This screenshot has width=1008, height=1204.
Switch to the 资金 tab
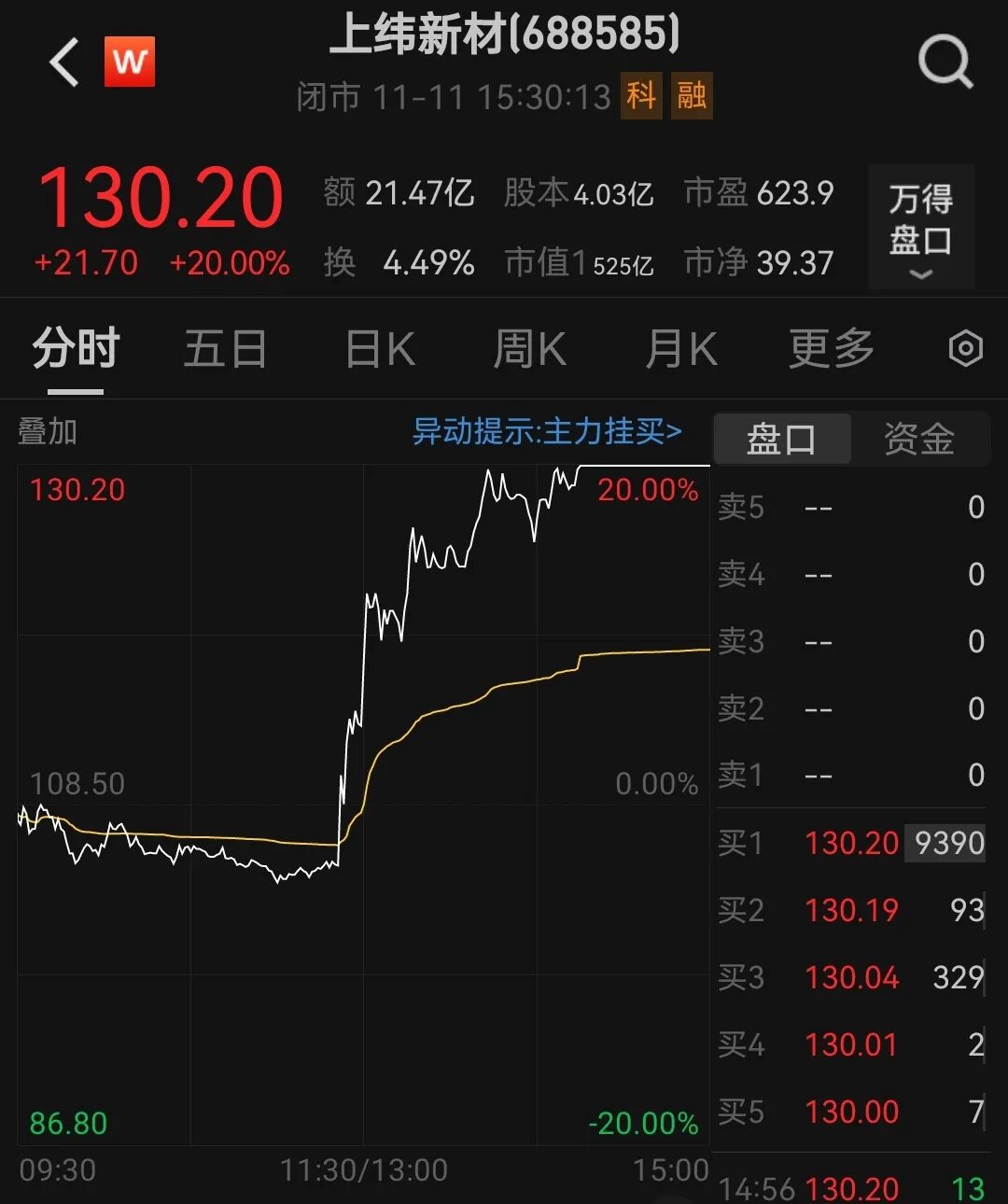click(920, 438)
